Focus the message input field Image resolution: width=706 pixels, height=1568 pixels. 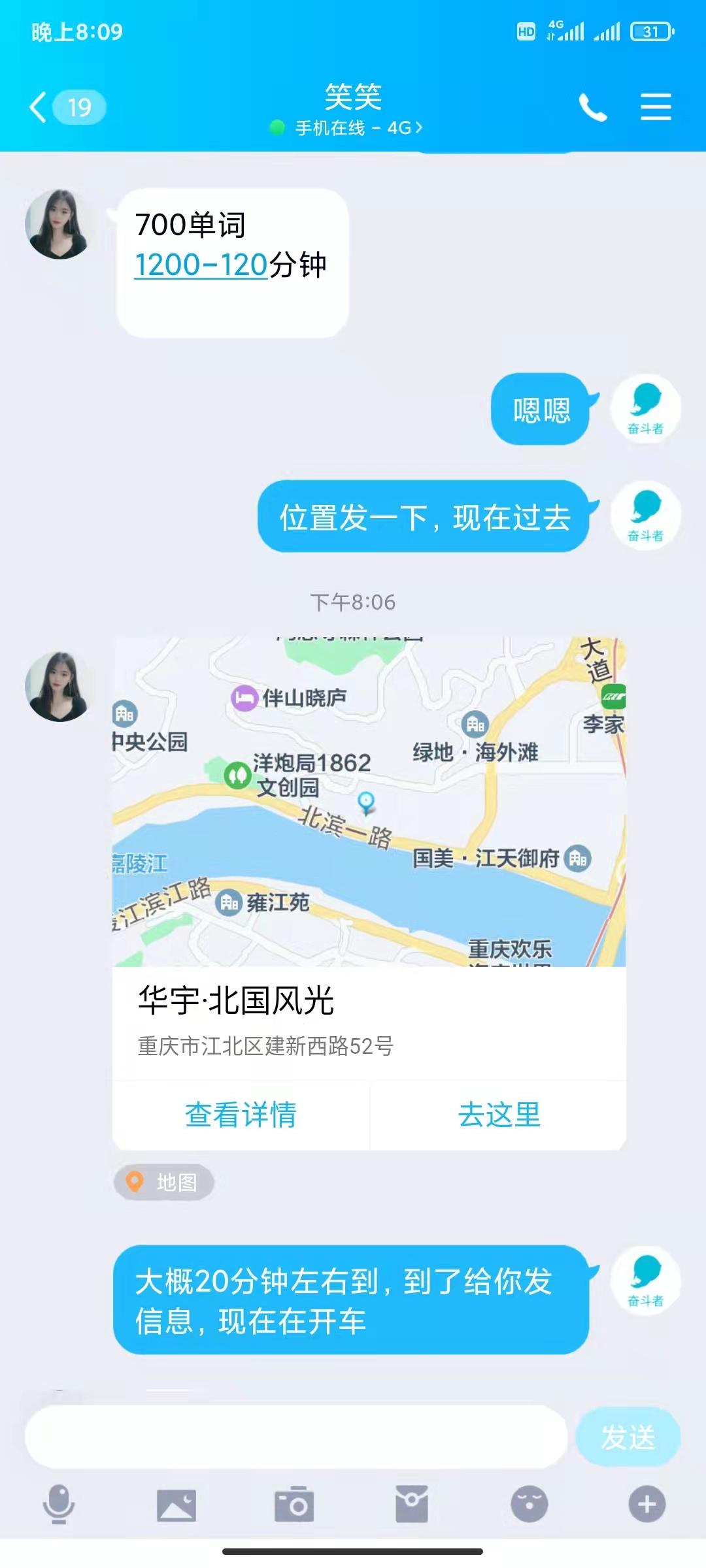295,1437
